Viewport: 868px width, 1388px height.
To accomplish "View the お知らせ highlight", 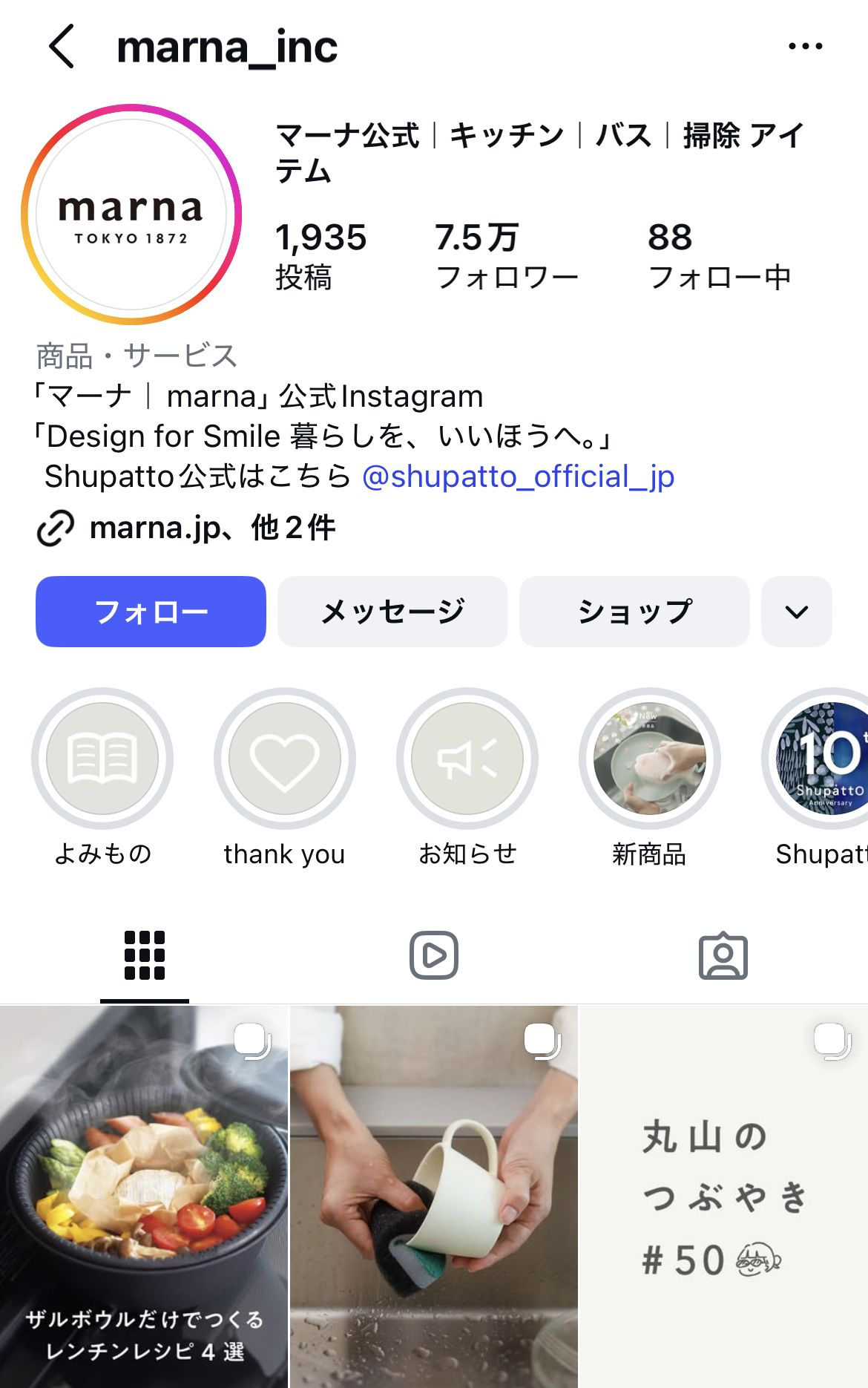I will tap(467, 759).
